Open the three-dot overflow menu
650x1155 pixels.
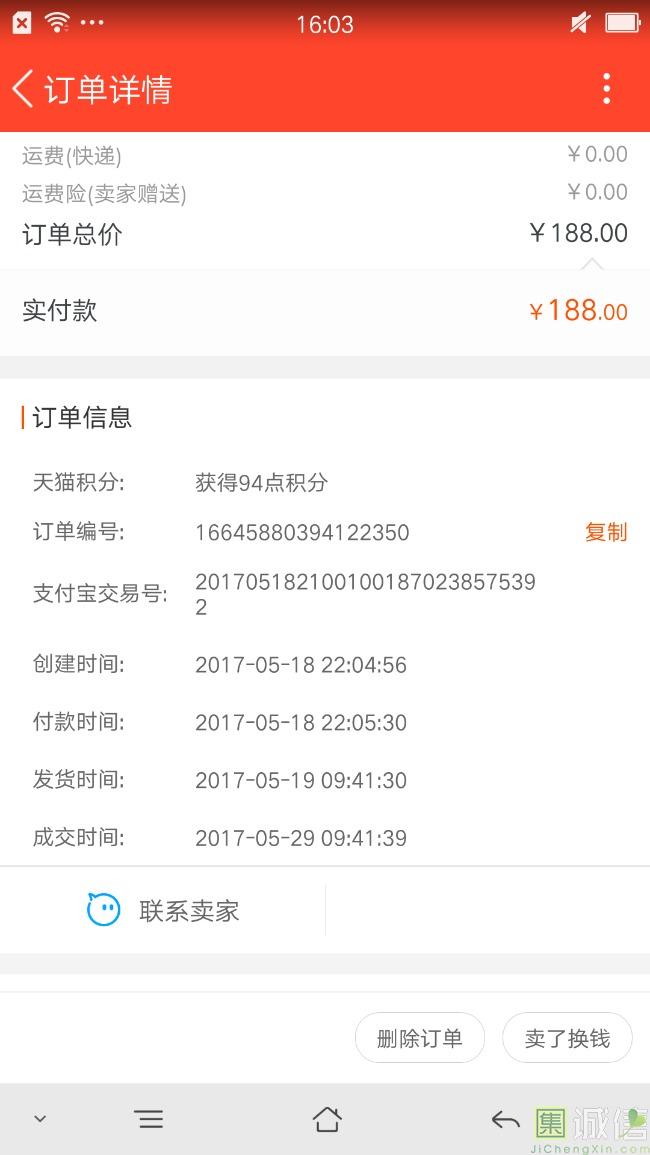[x=606, y=89]
